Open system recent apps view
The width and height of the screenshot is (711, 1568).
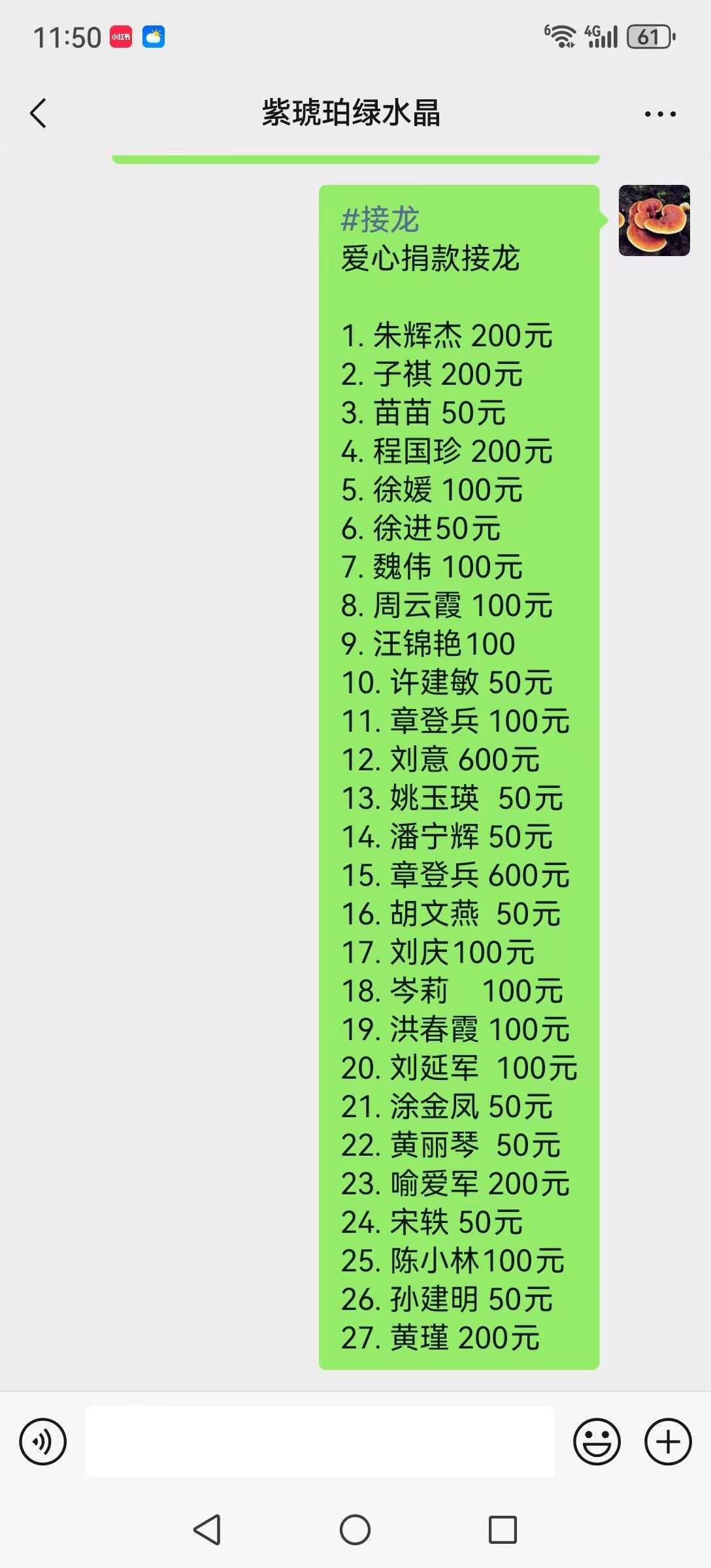503,1529
